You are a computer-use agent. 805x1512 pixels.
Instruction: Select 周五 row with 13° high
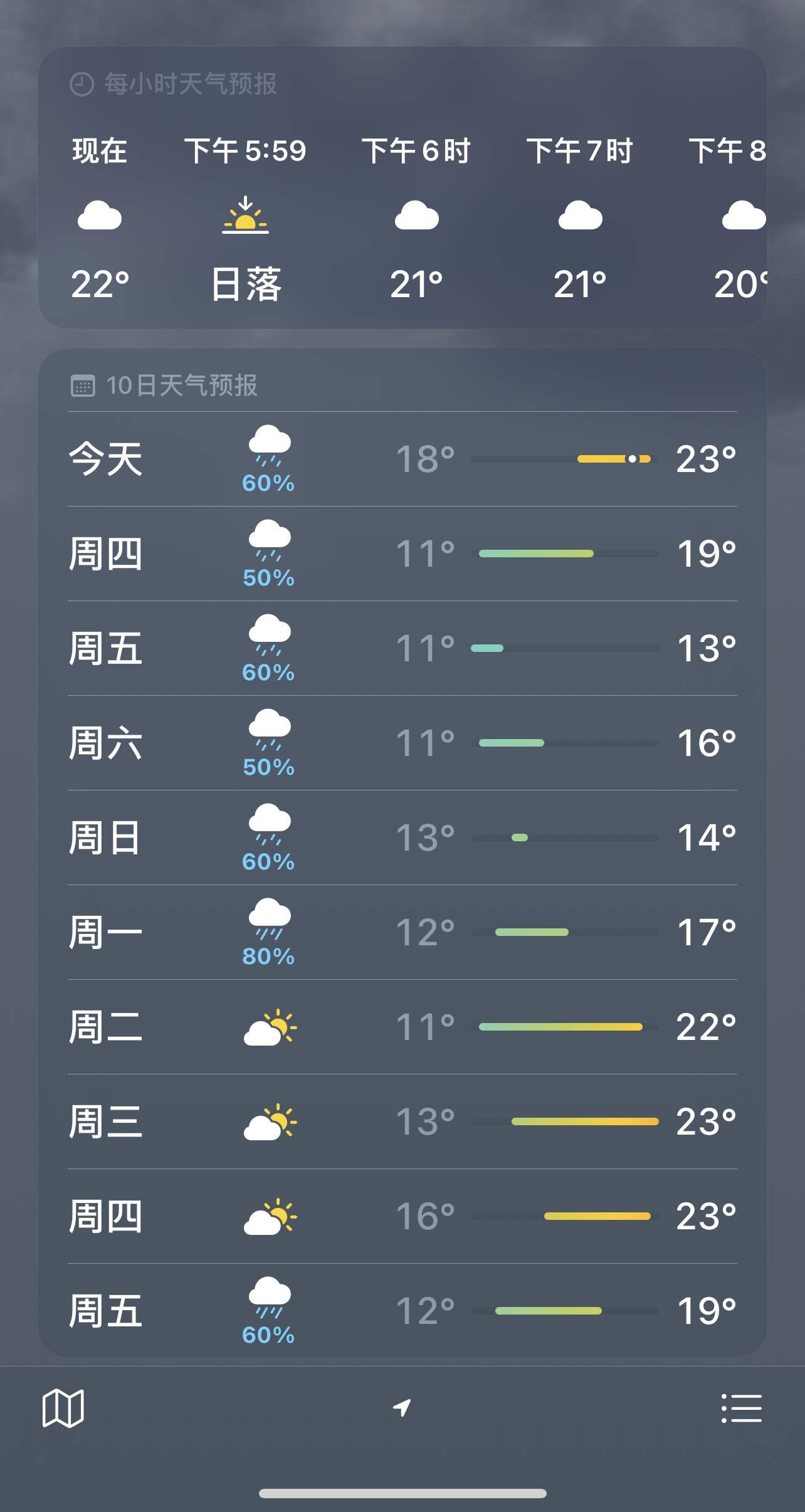point(402,648)
